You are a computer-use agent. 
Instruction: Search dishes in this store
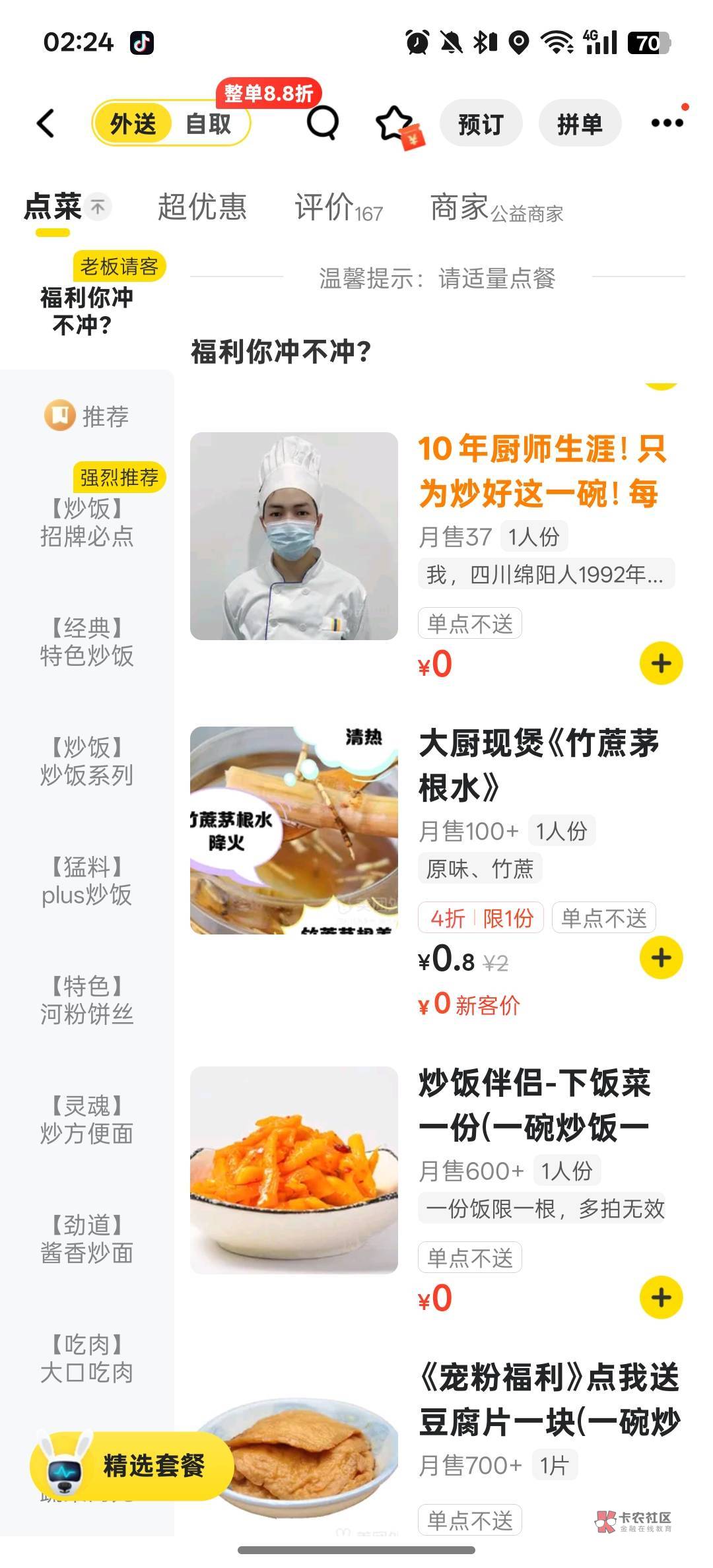323,123
